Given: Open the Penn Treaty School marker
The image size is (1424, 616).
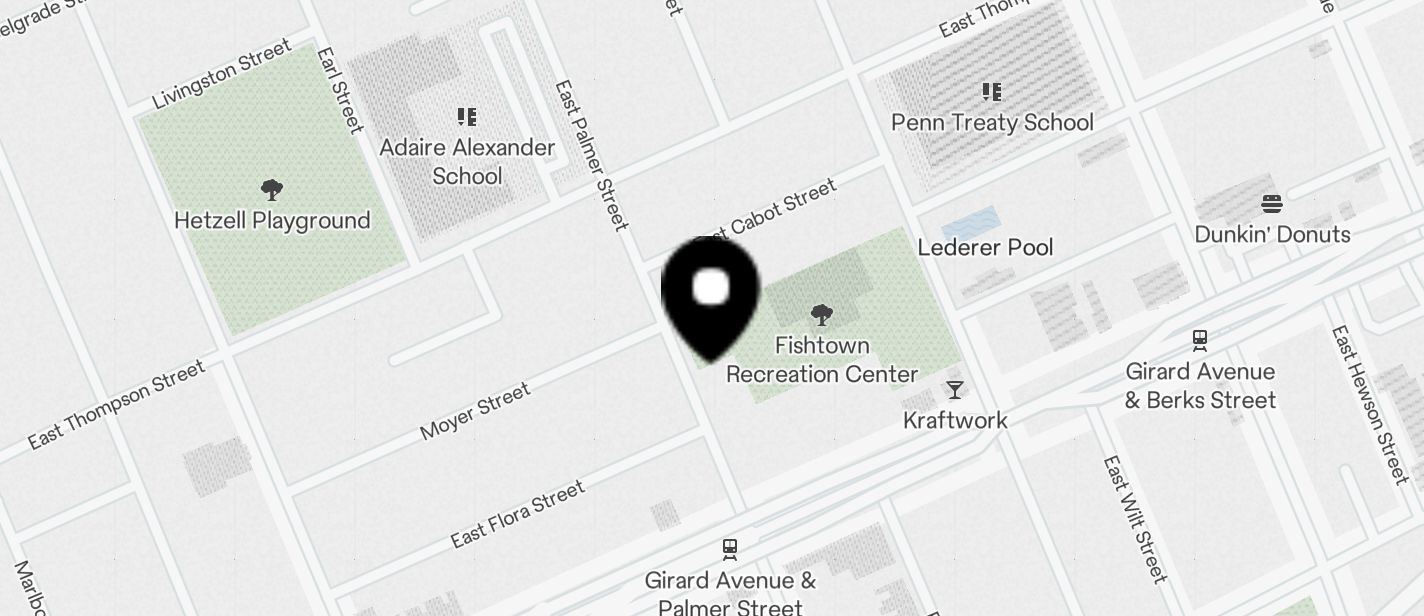Looking at the screenshot, I should click(992, 93).
